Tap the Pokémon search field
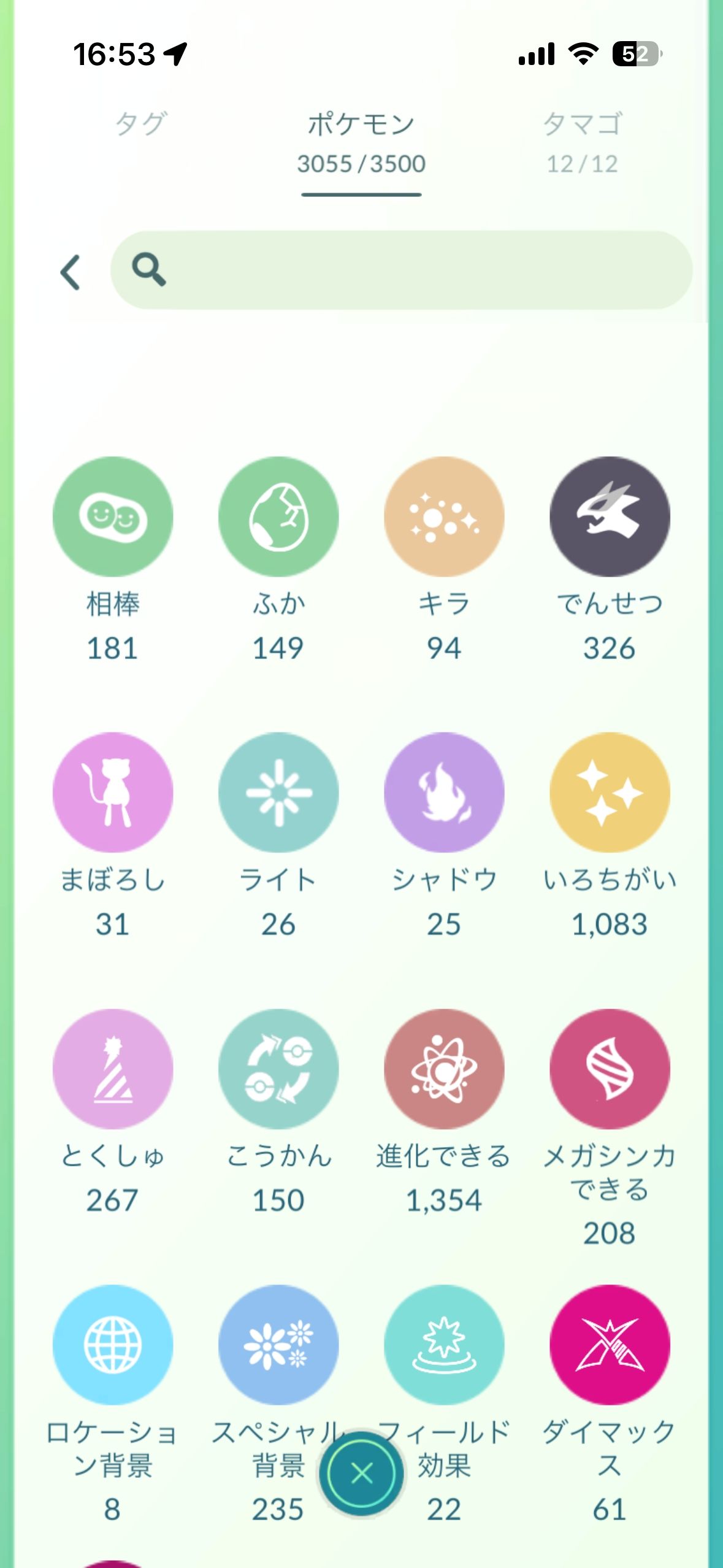 click(x=402, y=271)
